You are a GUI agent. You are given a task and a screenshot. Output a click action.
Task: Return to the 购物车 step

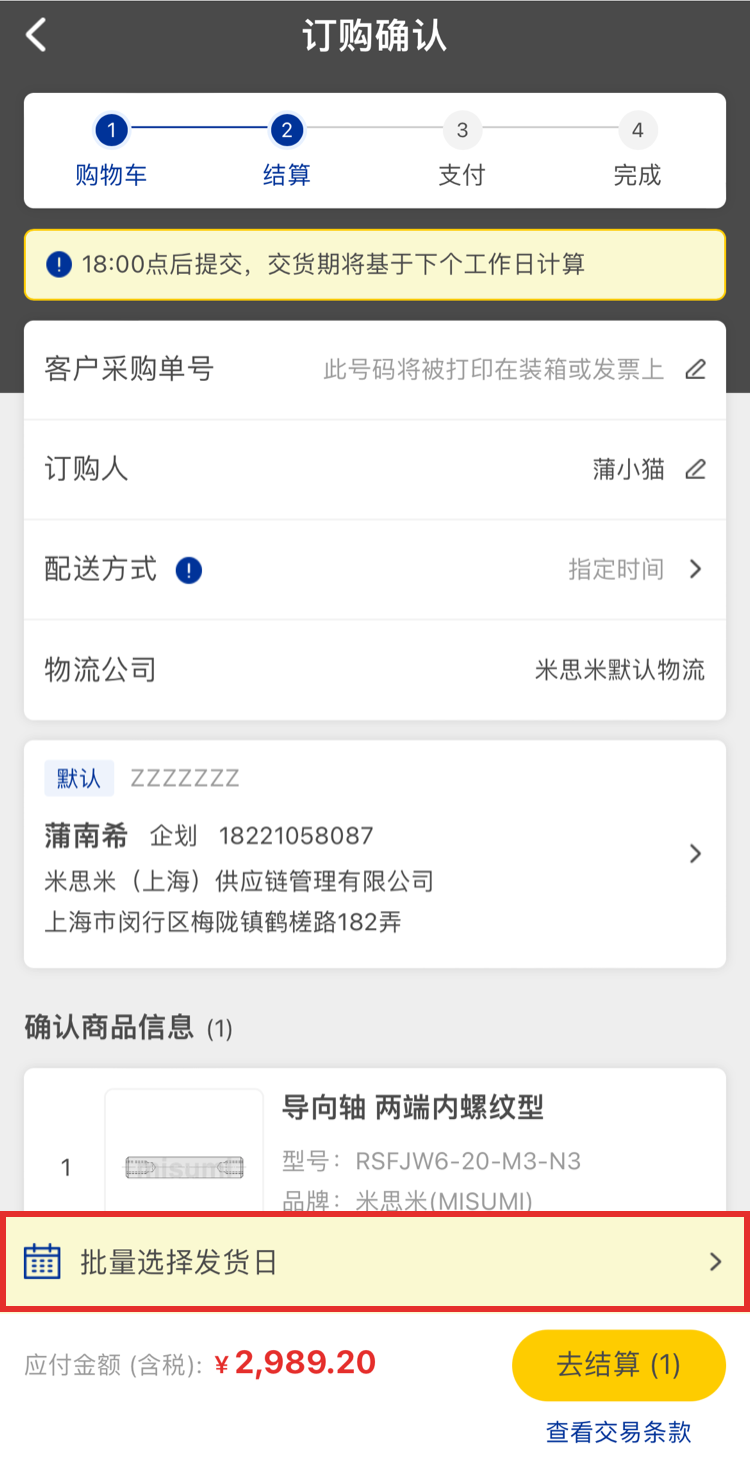(111, 150)
